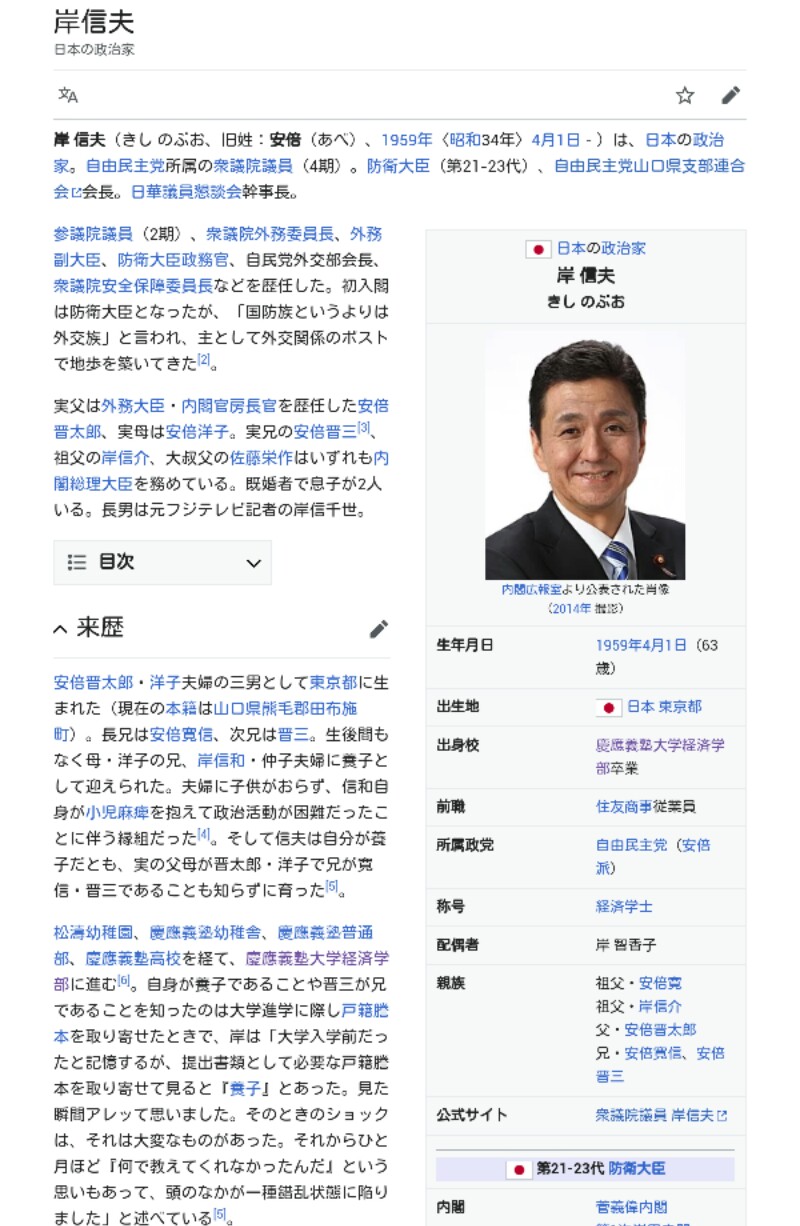Open the 小児麻痺 link
800x1226 pixels.
pyautogui.click(x=116, y=811)
